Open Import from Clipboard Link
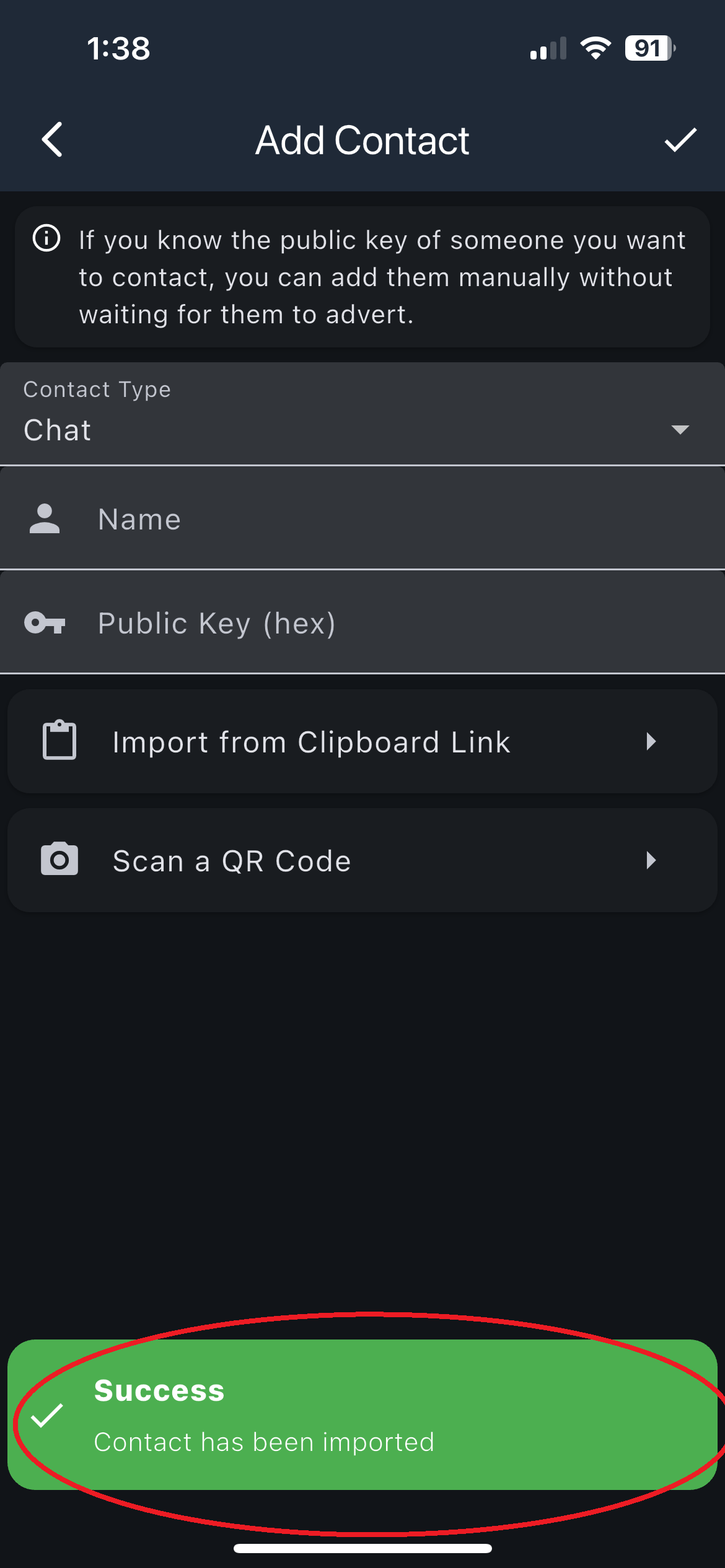The width and height of the screenshot is (725, 1568). (362, 742)
